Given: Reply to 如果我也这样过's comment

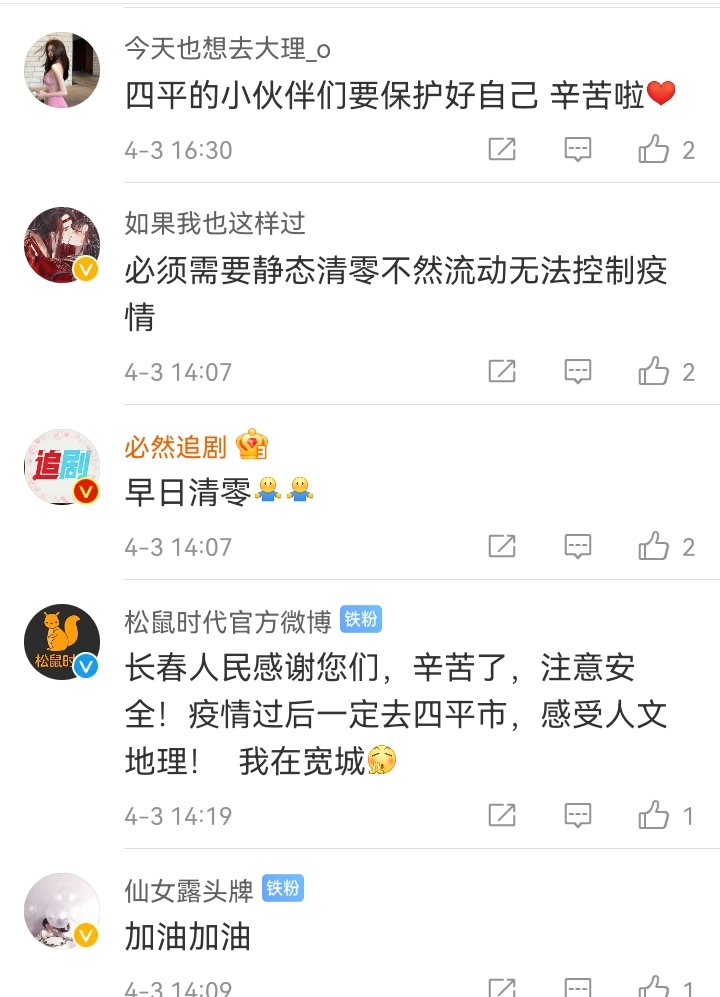Looking at the screenshot, I should [x=578, y=372].
